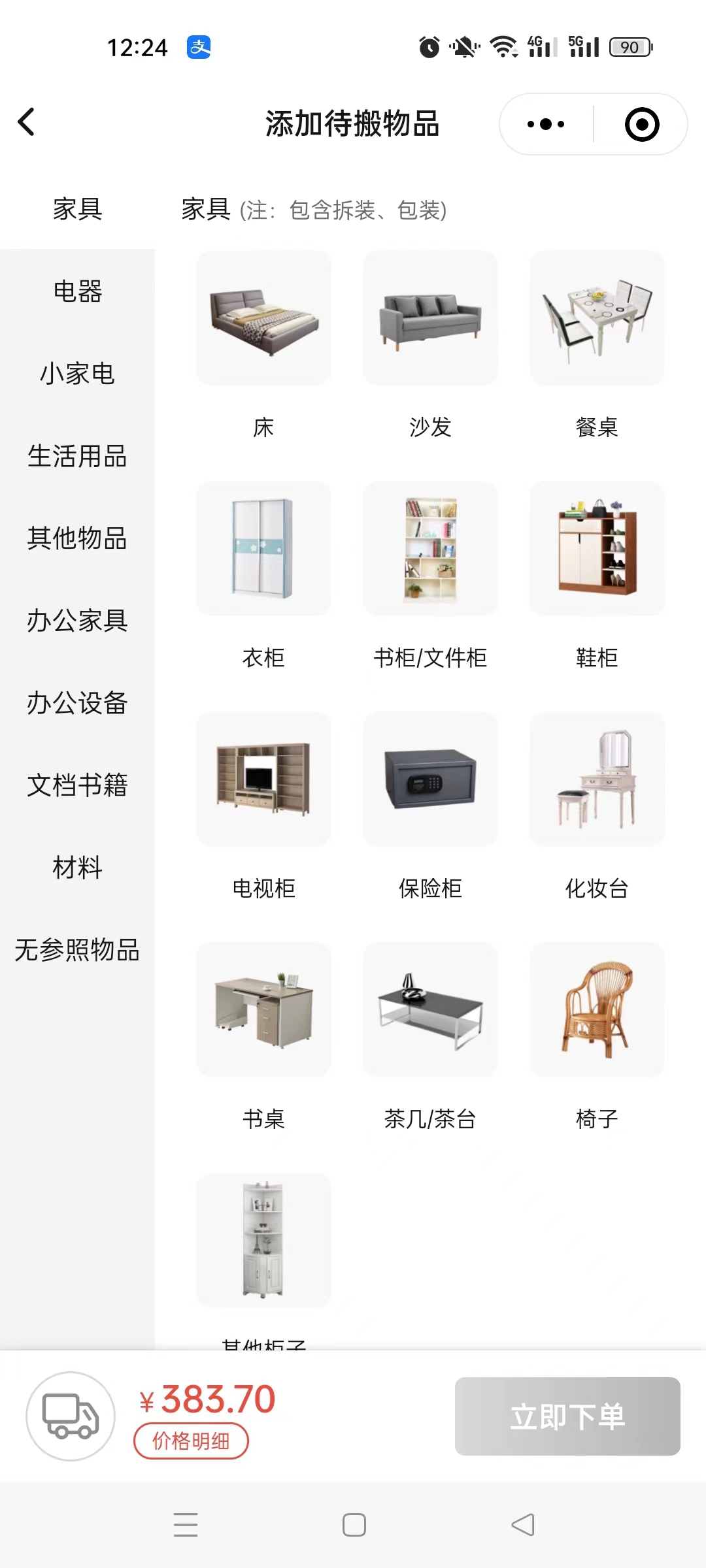
Task: Open the 办公家具 category
Action: (76, 621)
